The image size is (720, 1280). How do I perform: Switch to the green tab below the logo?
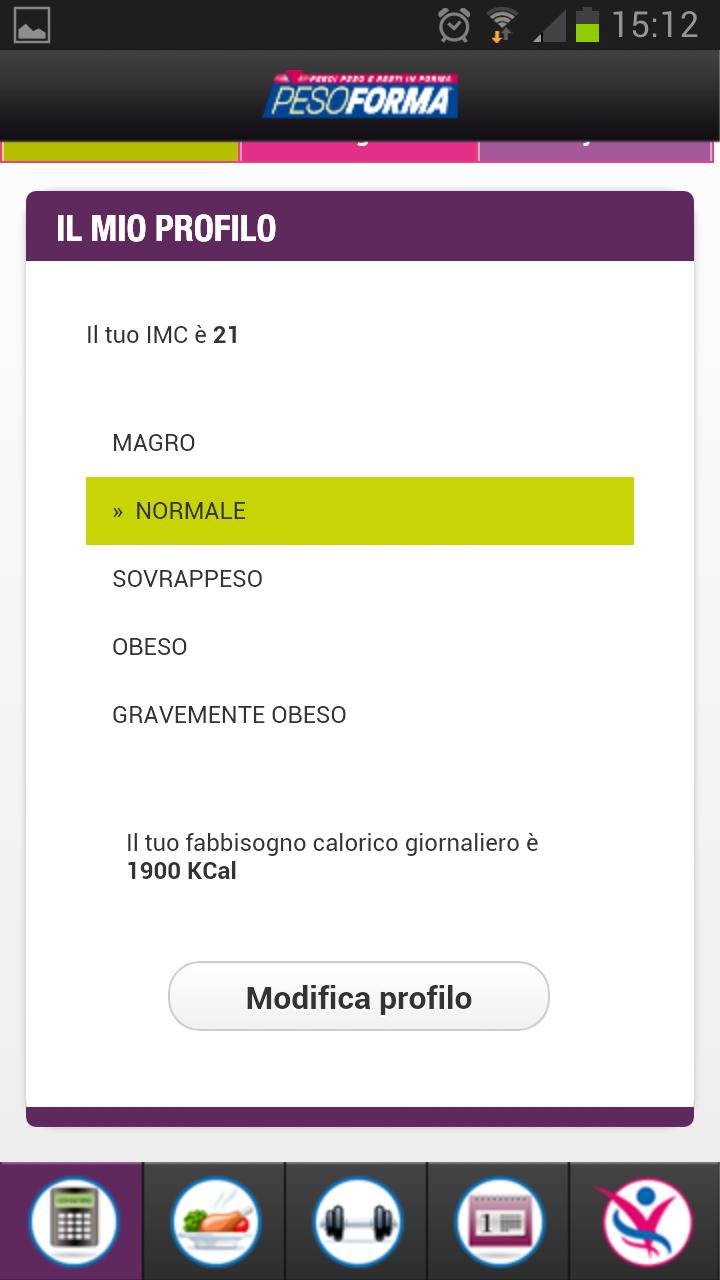(120, 150)
